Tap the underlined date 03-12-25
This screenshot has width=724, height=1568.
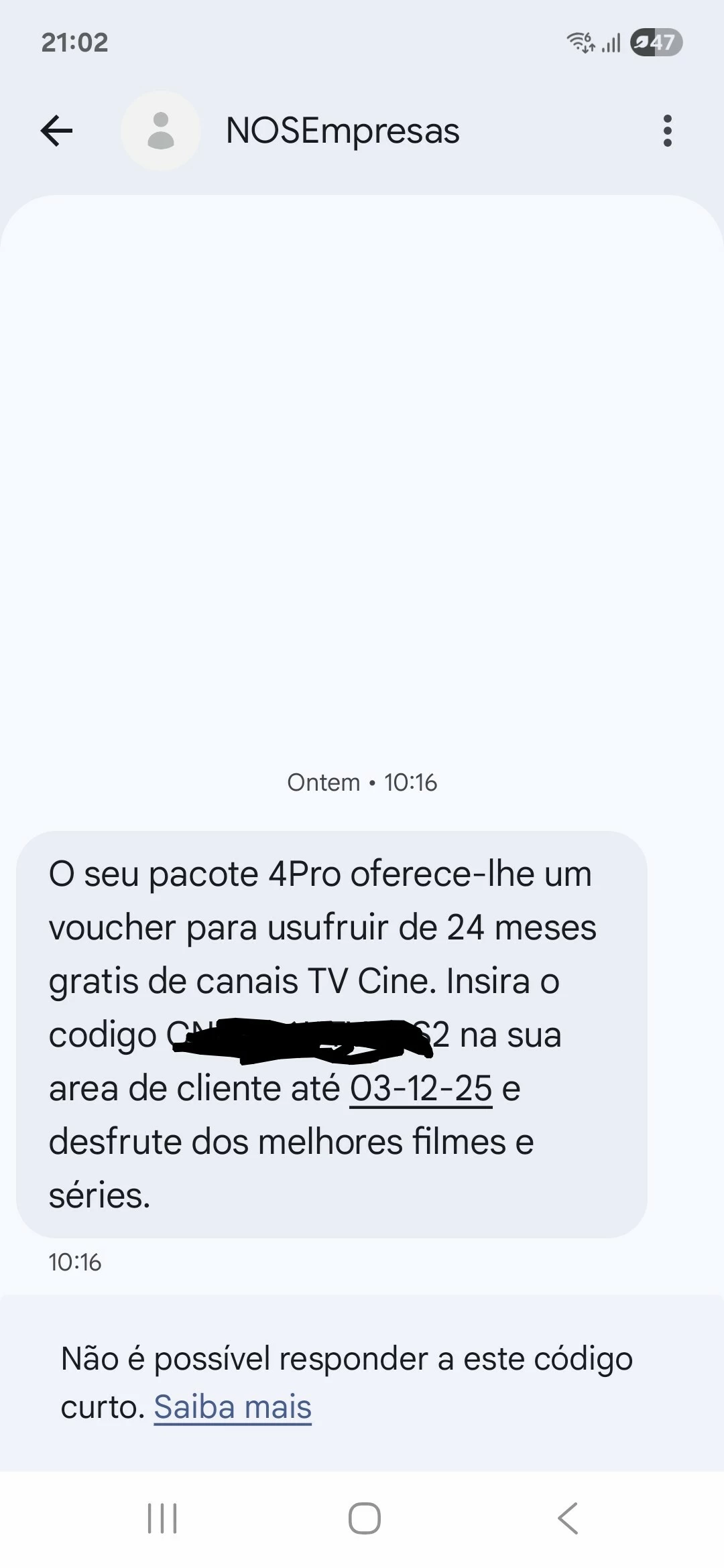tap(421, 1088)
